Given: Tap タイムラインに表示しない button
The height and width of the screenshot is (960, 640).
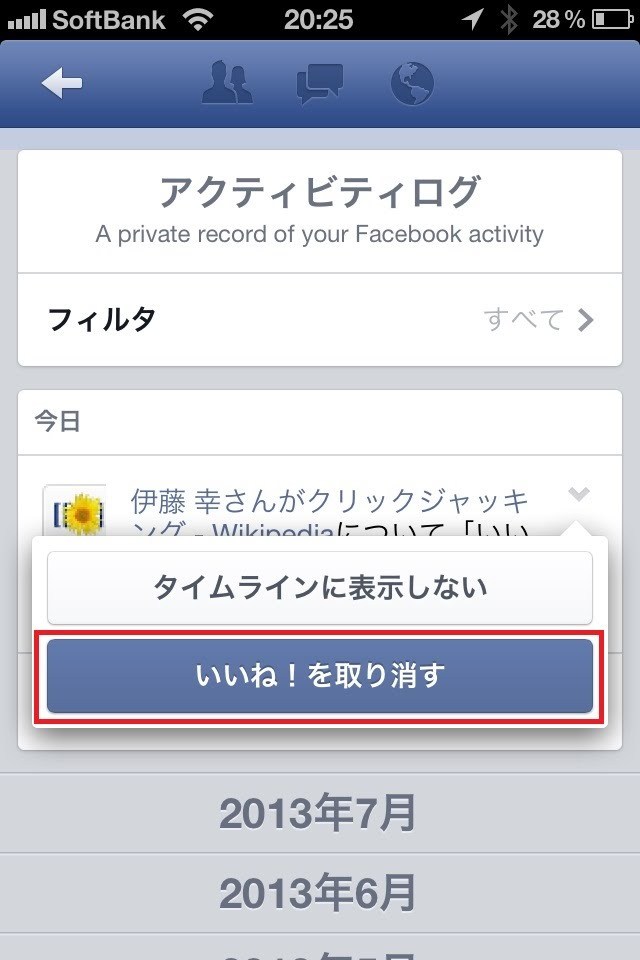Looking at the screenshot, I should tap(320, 588).
